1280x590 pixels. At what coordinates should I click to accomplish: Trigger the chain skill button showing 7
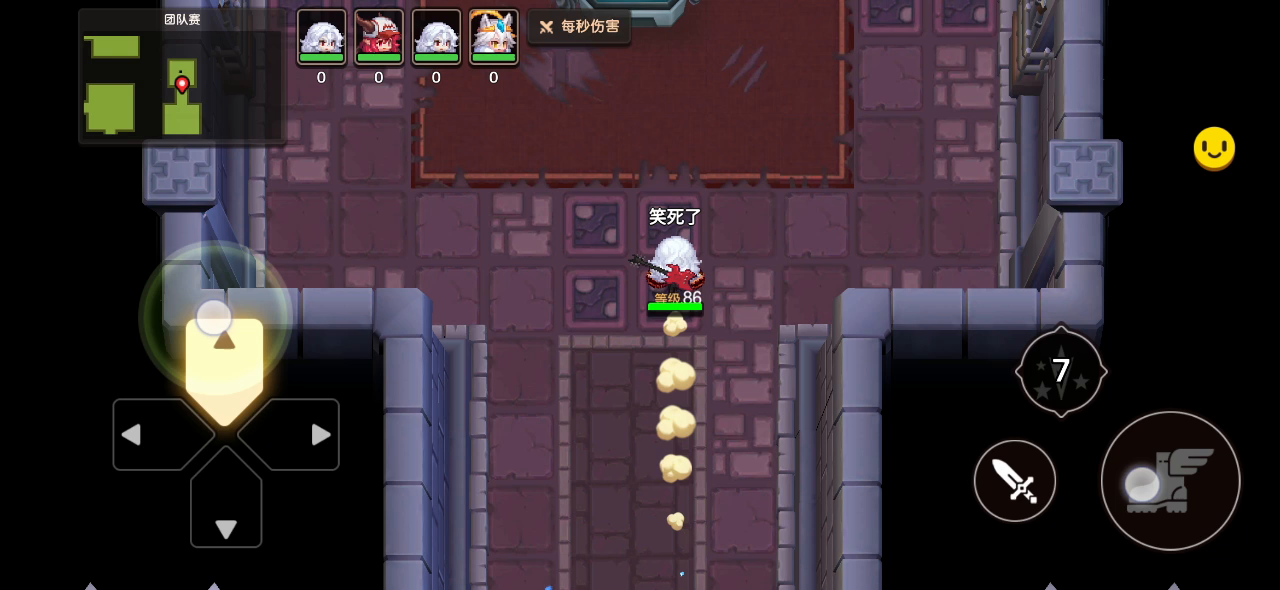[x=1061, y=371]
